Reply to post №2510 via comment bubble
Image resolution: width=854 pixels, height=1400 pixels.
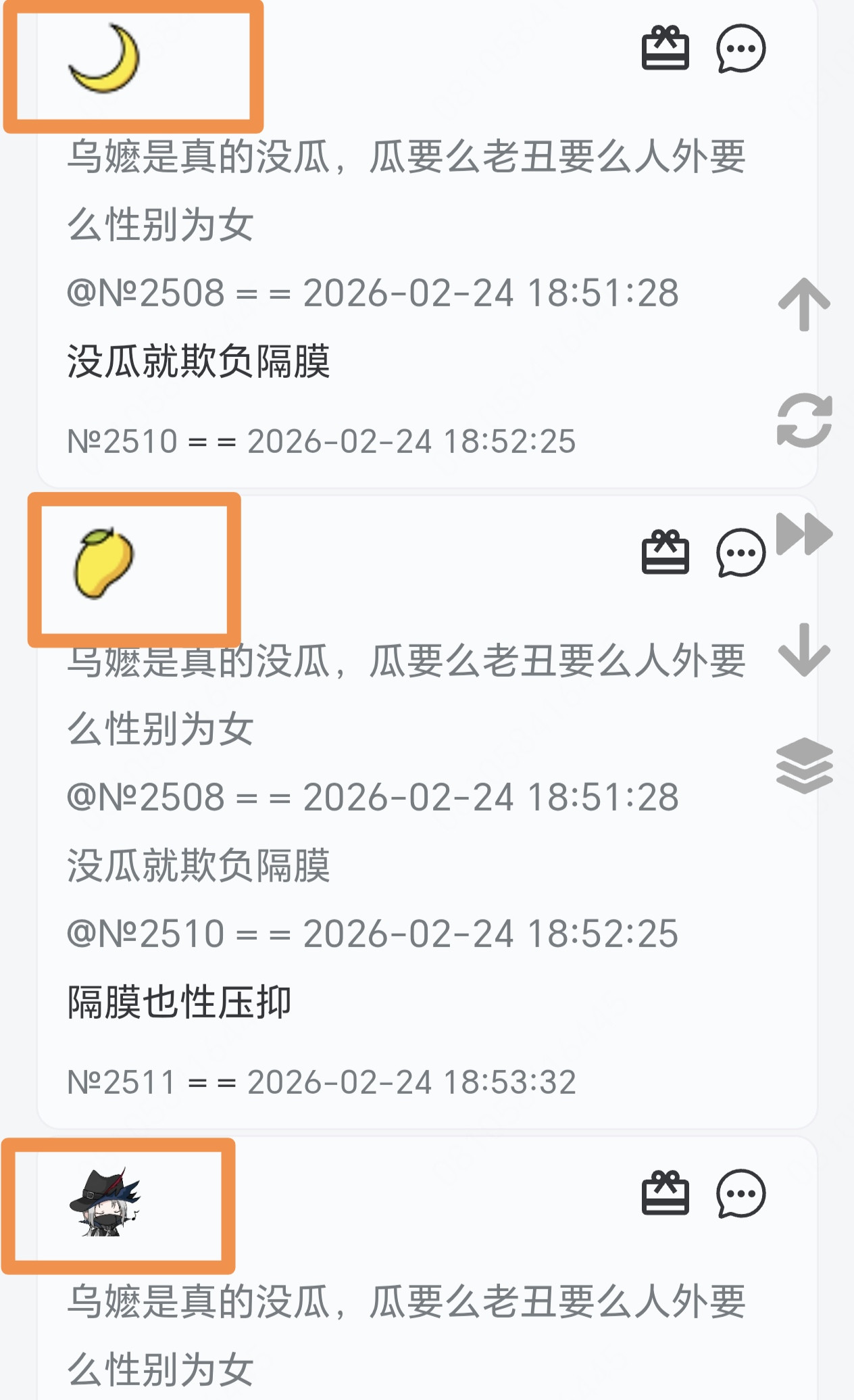point(740,49)
